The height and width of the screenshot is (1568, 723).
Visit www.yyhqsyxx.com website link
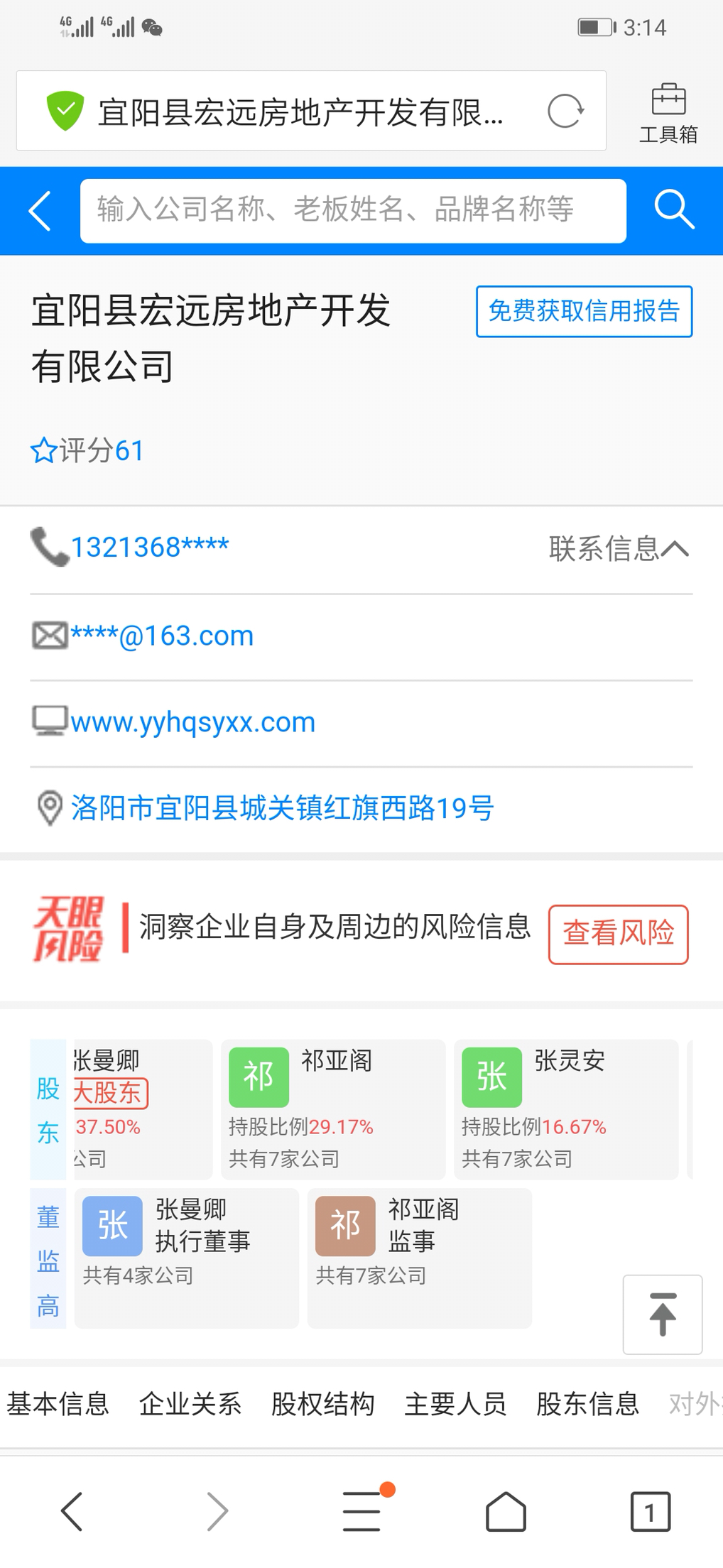192,722
